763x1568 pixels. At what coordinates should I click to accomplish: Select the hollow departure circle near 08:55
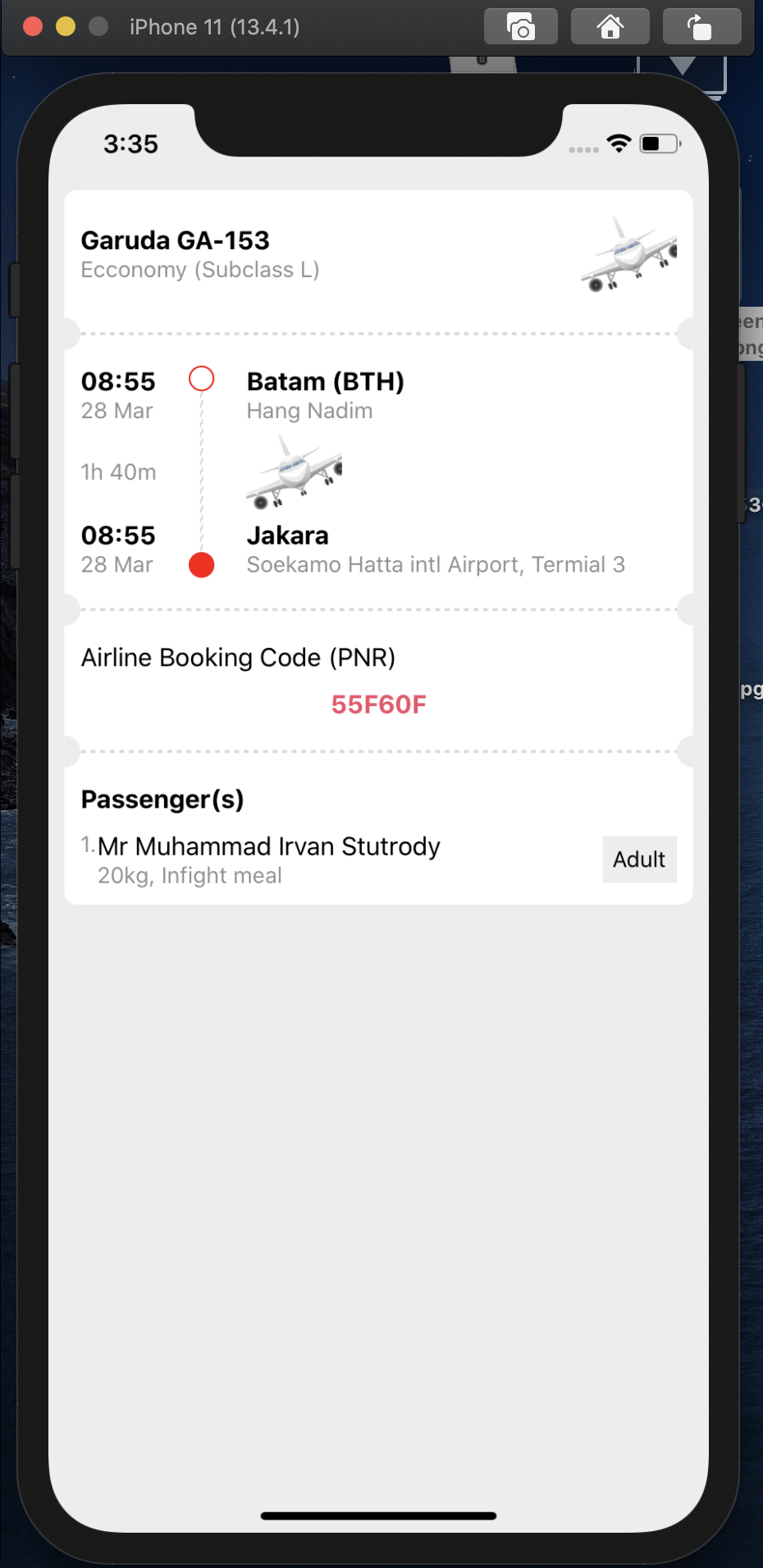coord(201,379)
